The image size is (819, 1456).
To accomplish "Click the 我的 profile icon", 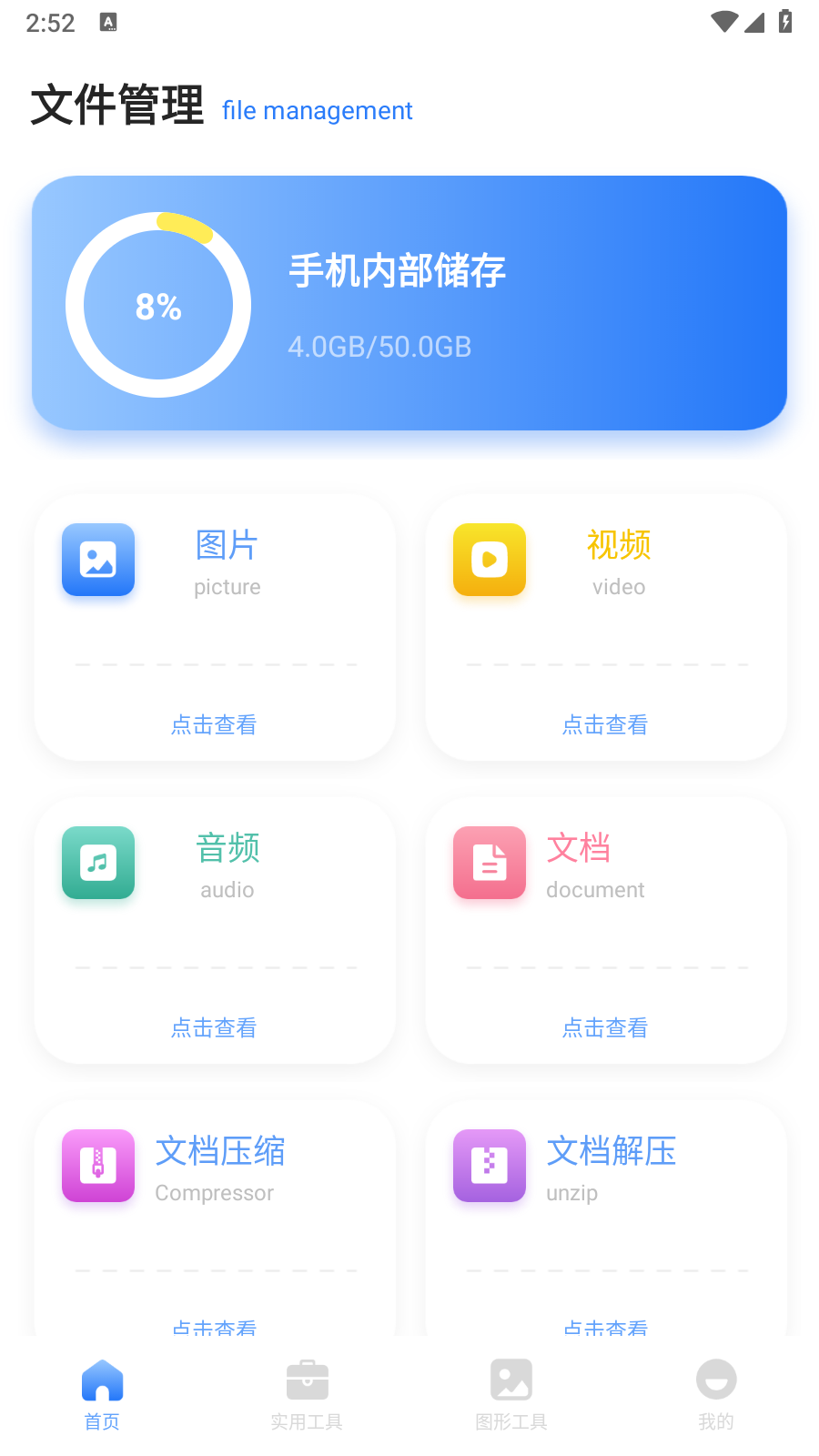I will [x=716, y=1378].
